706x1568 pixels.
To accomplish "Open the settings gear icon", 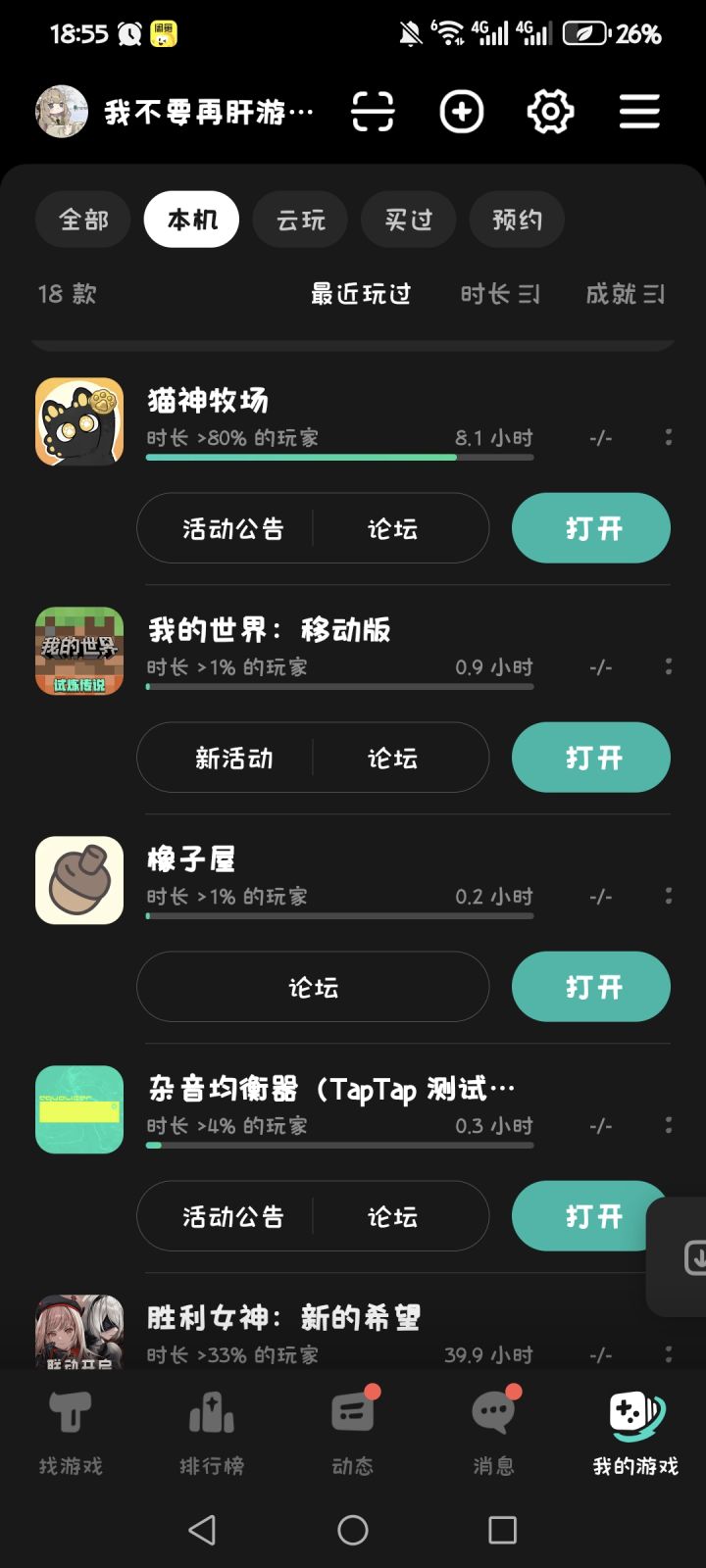I will tap(549, 112).
